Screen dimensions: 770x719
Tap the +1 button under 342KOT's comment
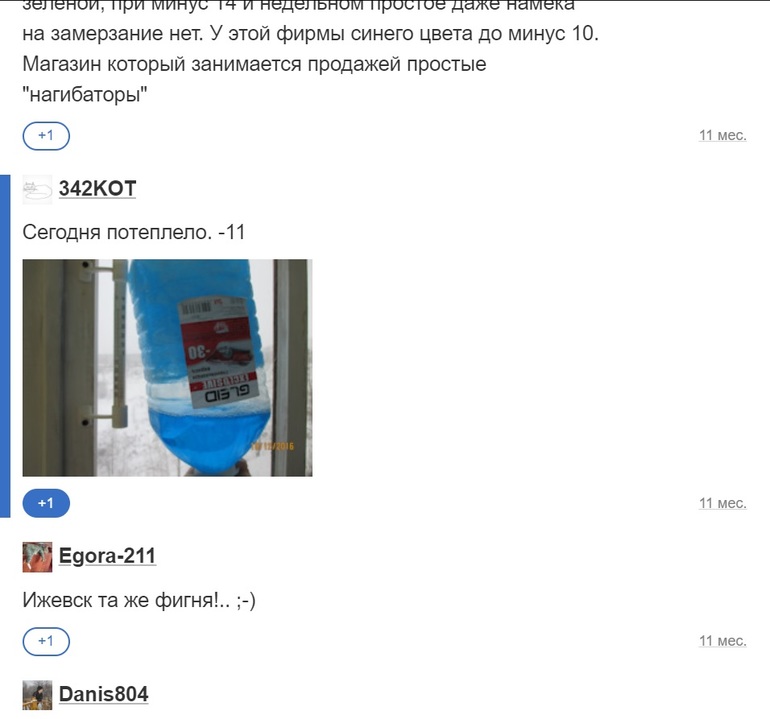click(x=46, y=503)
